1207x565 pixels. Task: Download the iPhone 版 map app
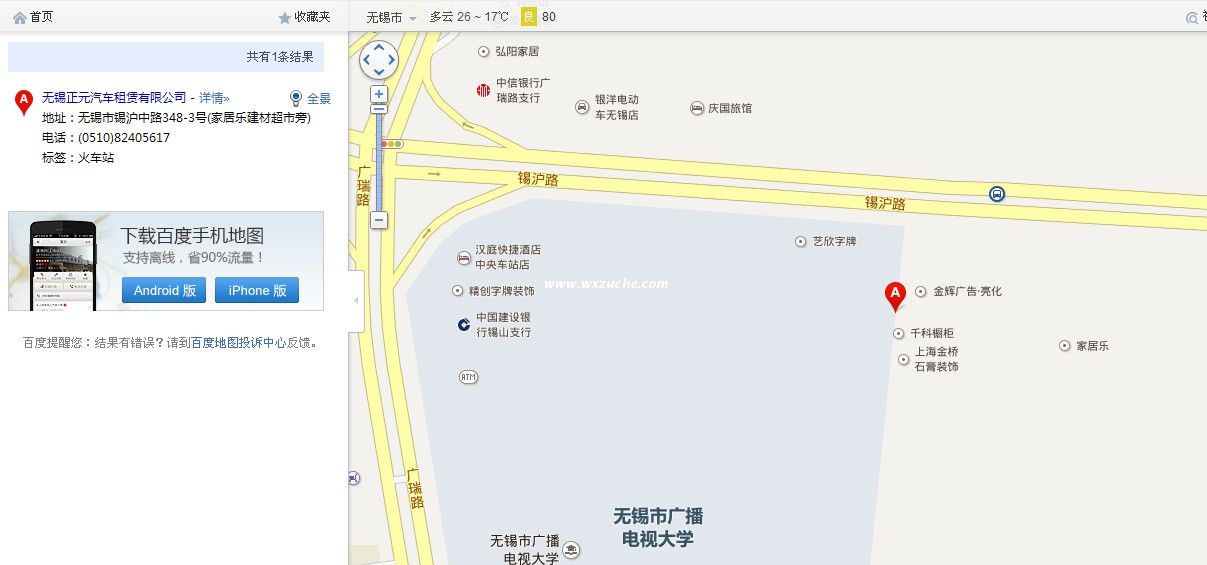(x=257, y=290)
